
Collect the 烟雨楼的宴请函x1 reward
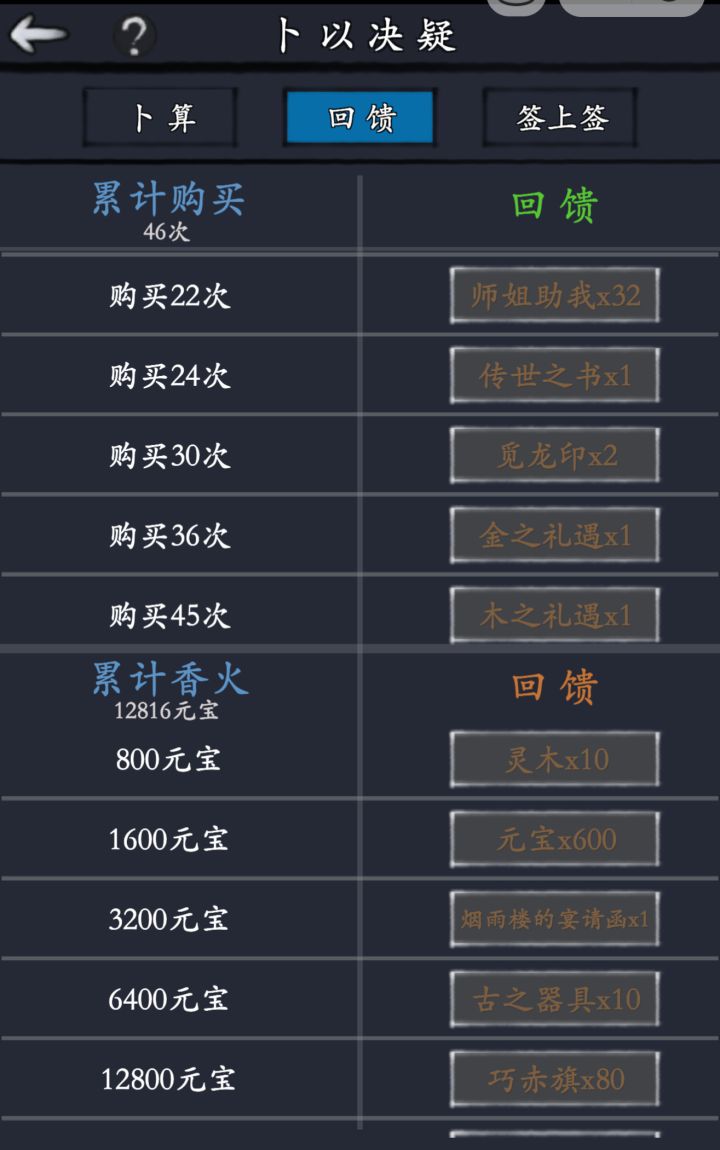(554, 919)
